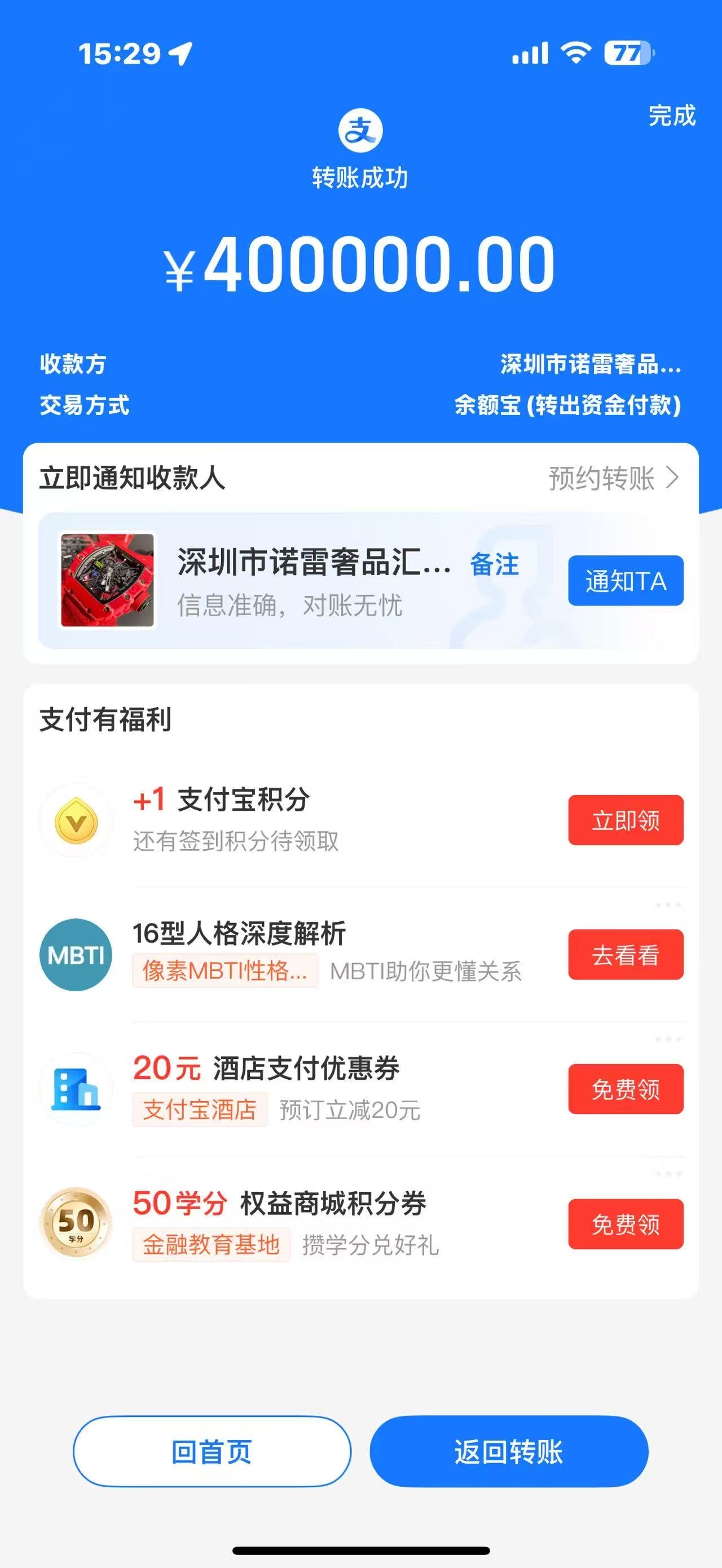722x1568 pixels.
Task: Claim 支付宝积分 with 立即领
Action: click(x=625, y=820)
